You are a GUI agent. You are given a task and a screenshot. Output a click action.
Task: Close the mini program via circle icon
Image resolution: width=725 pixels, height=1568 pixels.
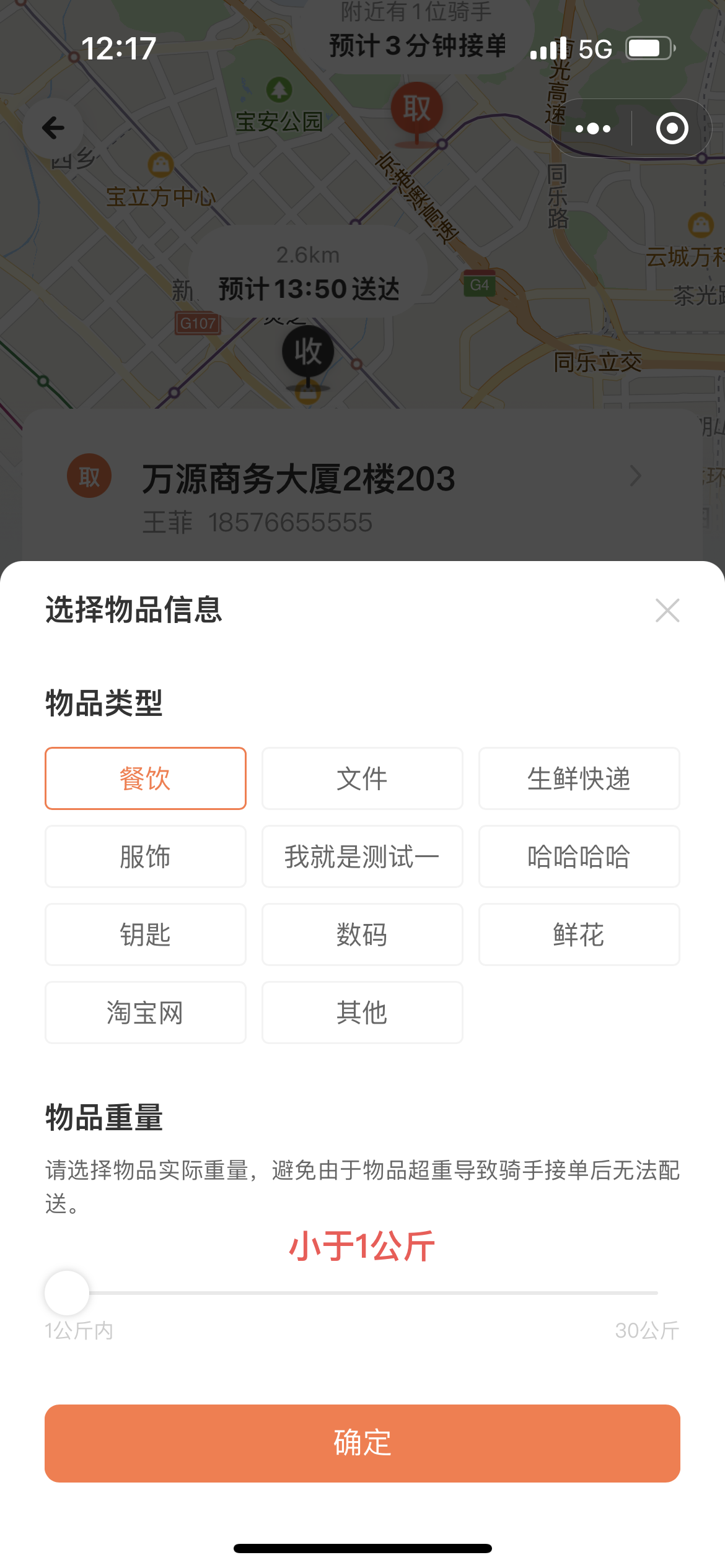(672, 128)
